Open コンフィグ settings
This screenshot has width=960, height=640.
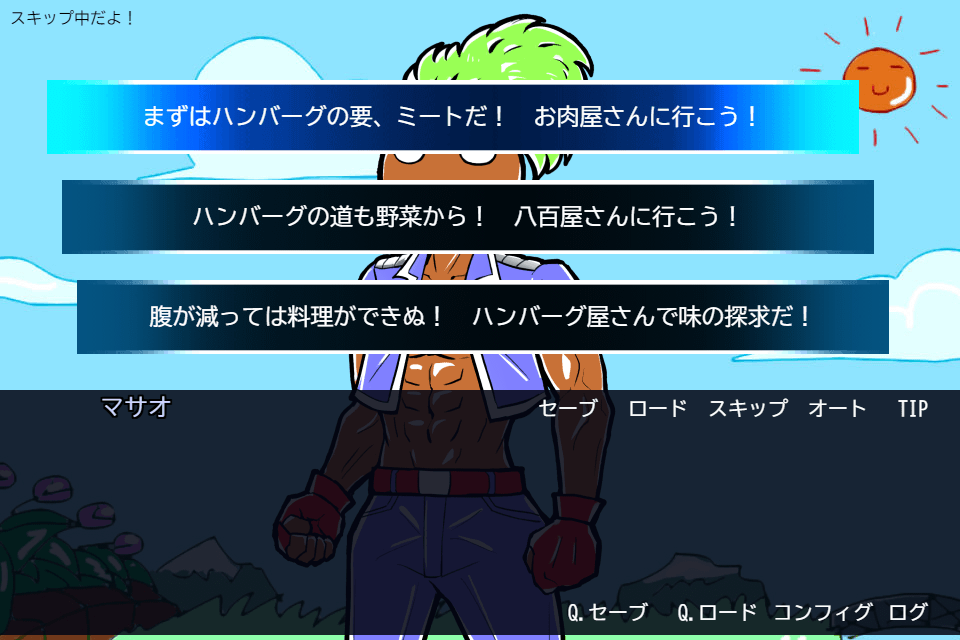click(x=822, y=612)
